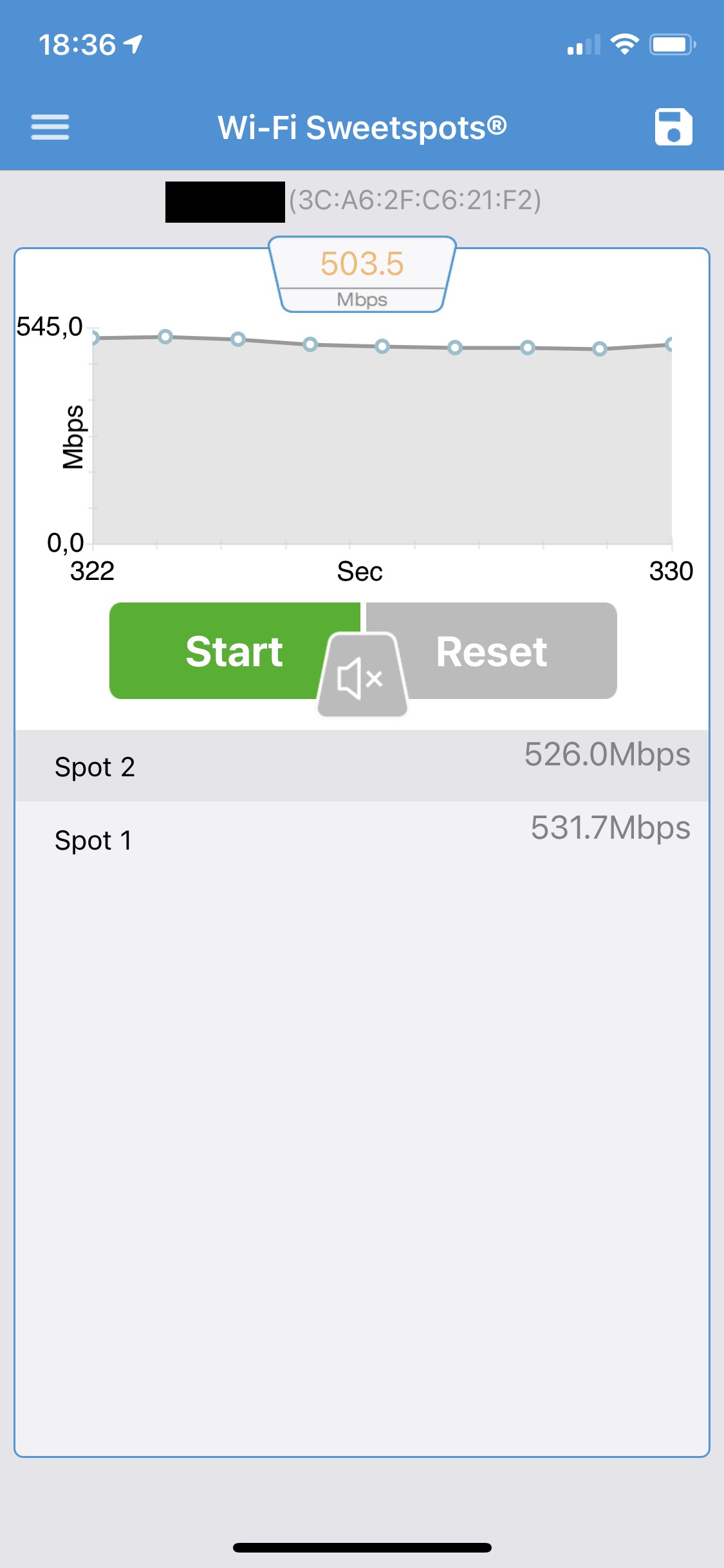Open the Spot 2 entry
The image size is (724, 1568).
(x=362, y=765)
